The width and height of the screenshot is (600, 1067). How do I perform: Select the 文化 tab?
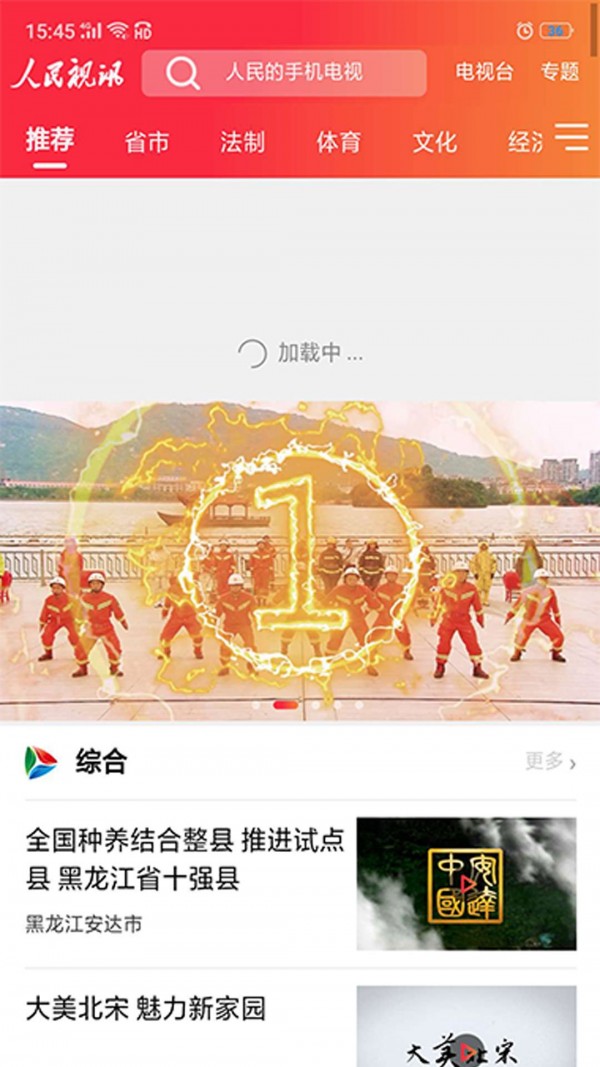(434, 142)
